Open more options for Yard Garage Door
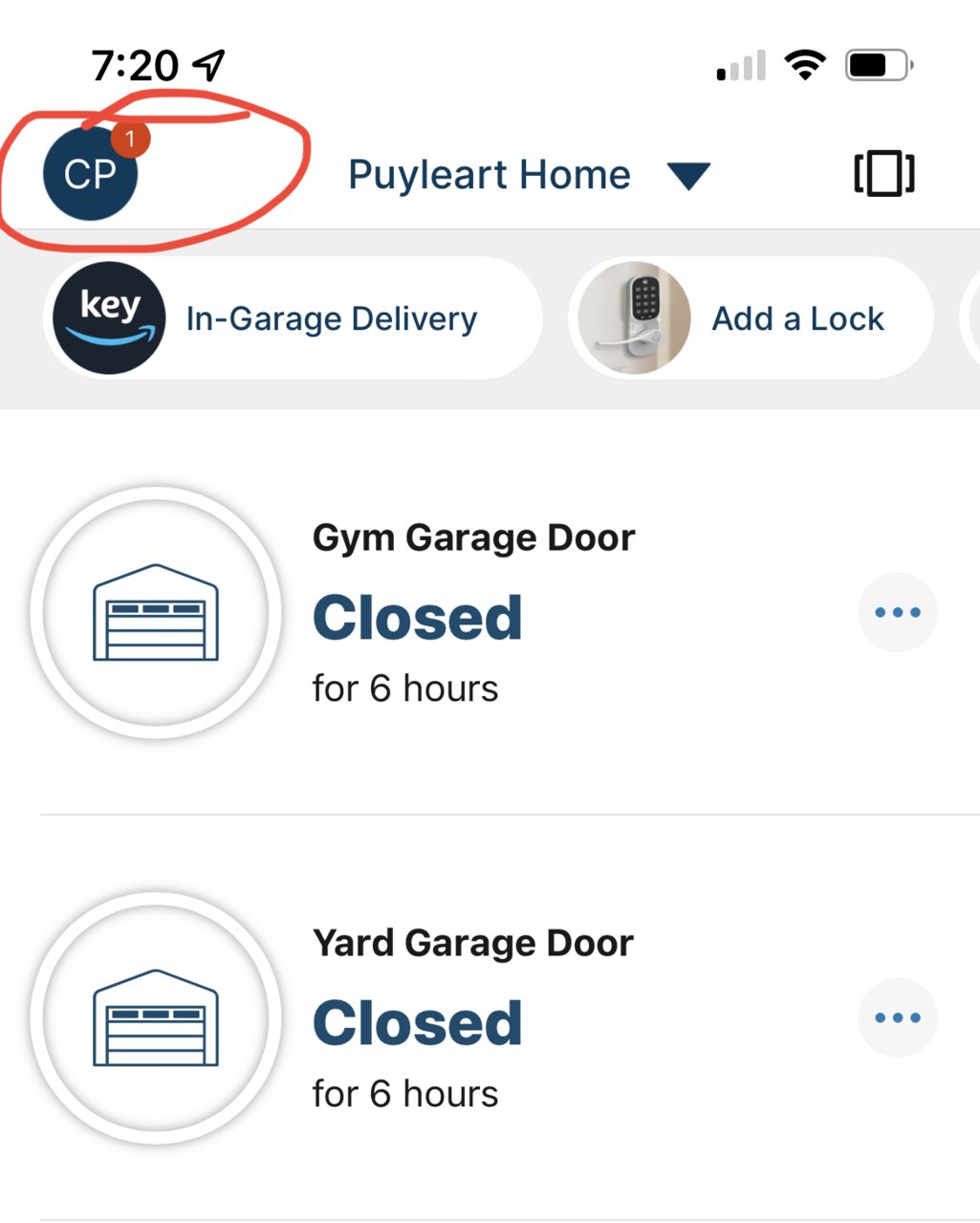980x1223 pixels. 897,1017
